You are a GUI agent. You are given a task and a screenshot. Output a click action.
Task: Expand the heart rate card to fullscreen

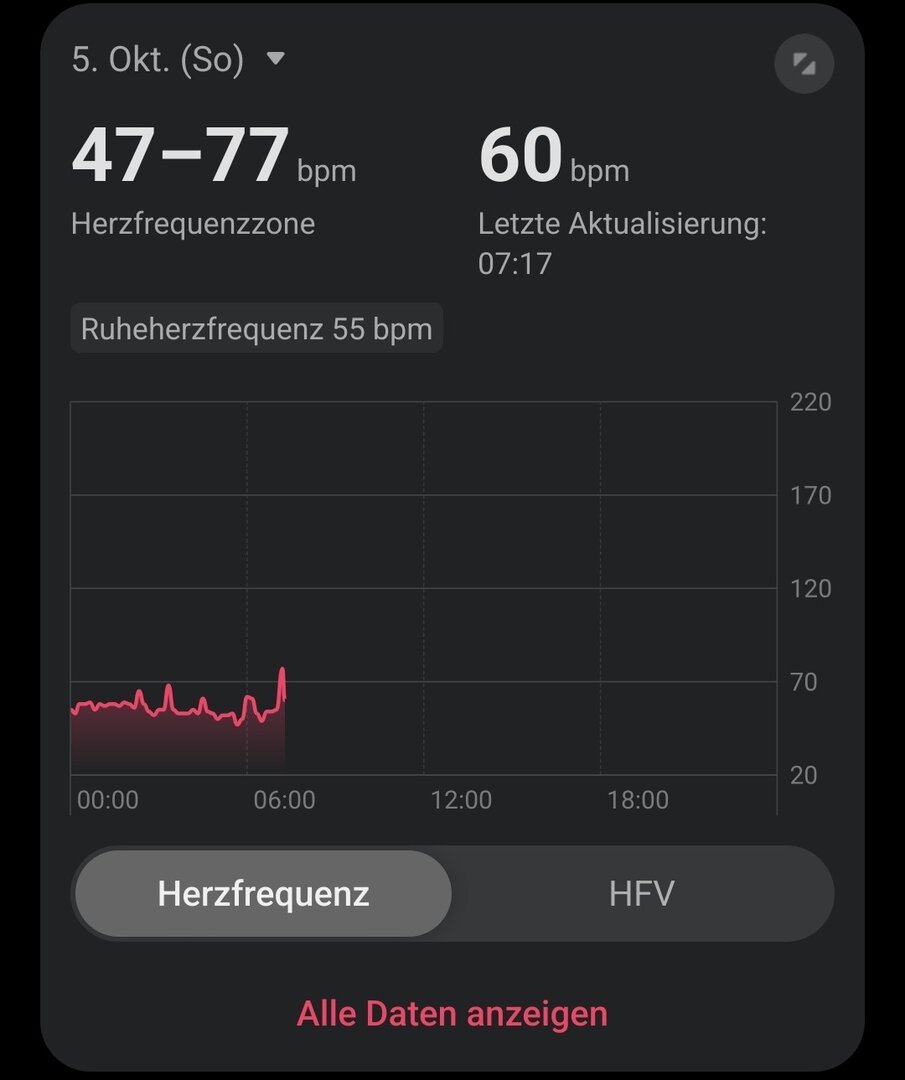pos(804,64)
